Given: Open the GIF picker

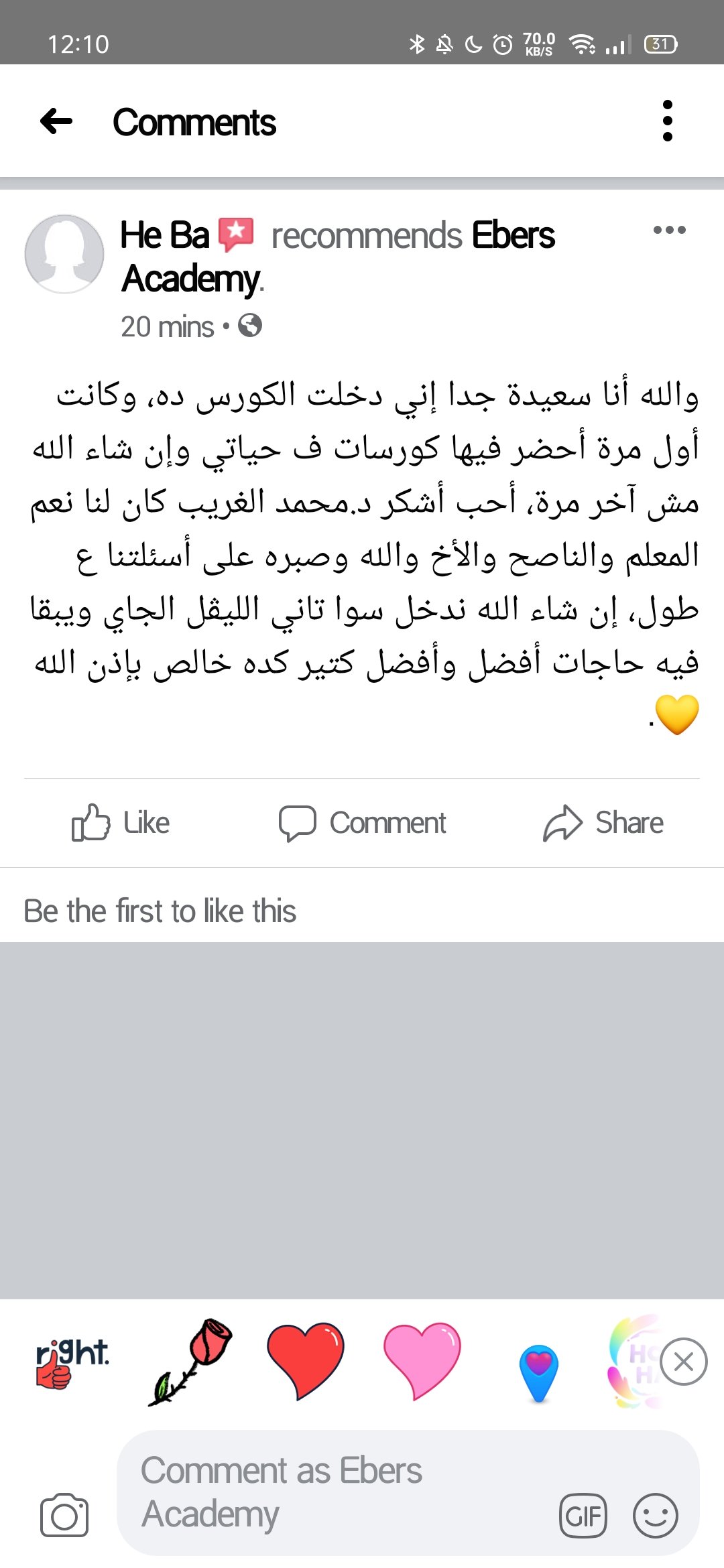Looking at the screenshot, I should 583,1515.
